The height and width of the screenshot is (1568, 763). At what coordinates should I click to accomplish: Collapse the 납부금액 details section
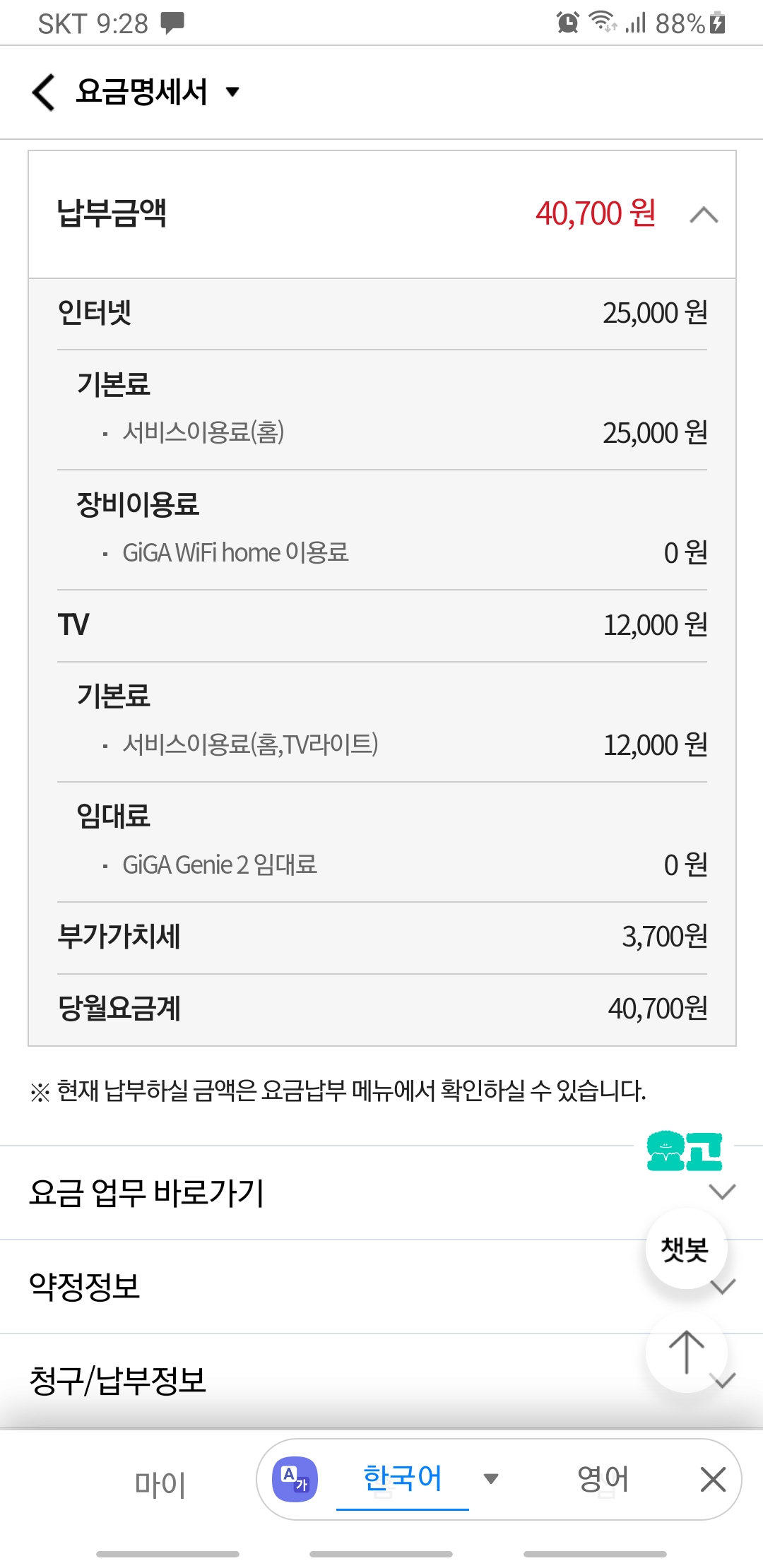703,215
